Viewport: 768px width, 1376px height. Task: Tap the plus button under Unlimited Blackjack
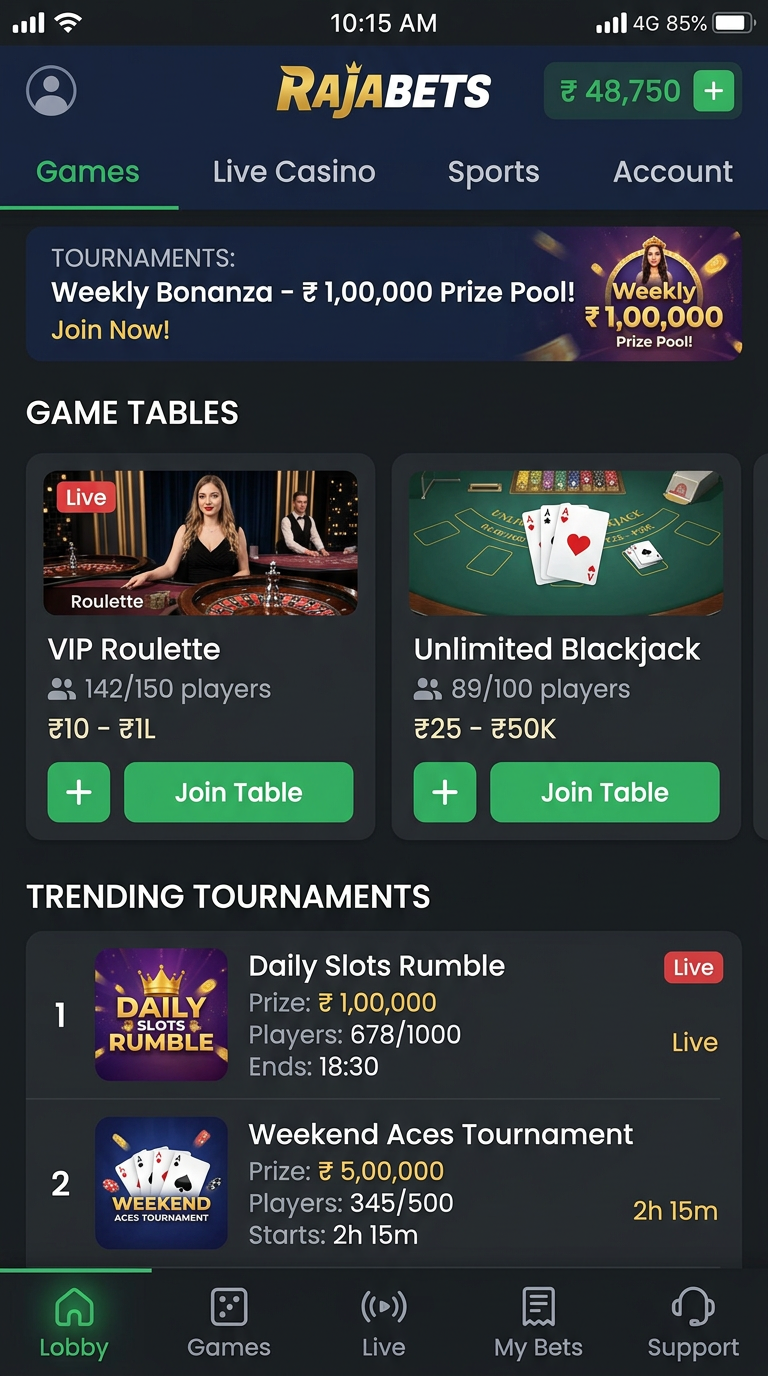pos(445,792)
